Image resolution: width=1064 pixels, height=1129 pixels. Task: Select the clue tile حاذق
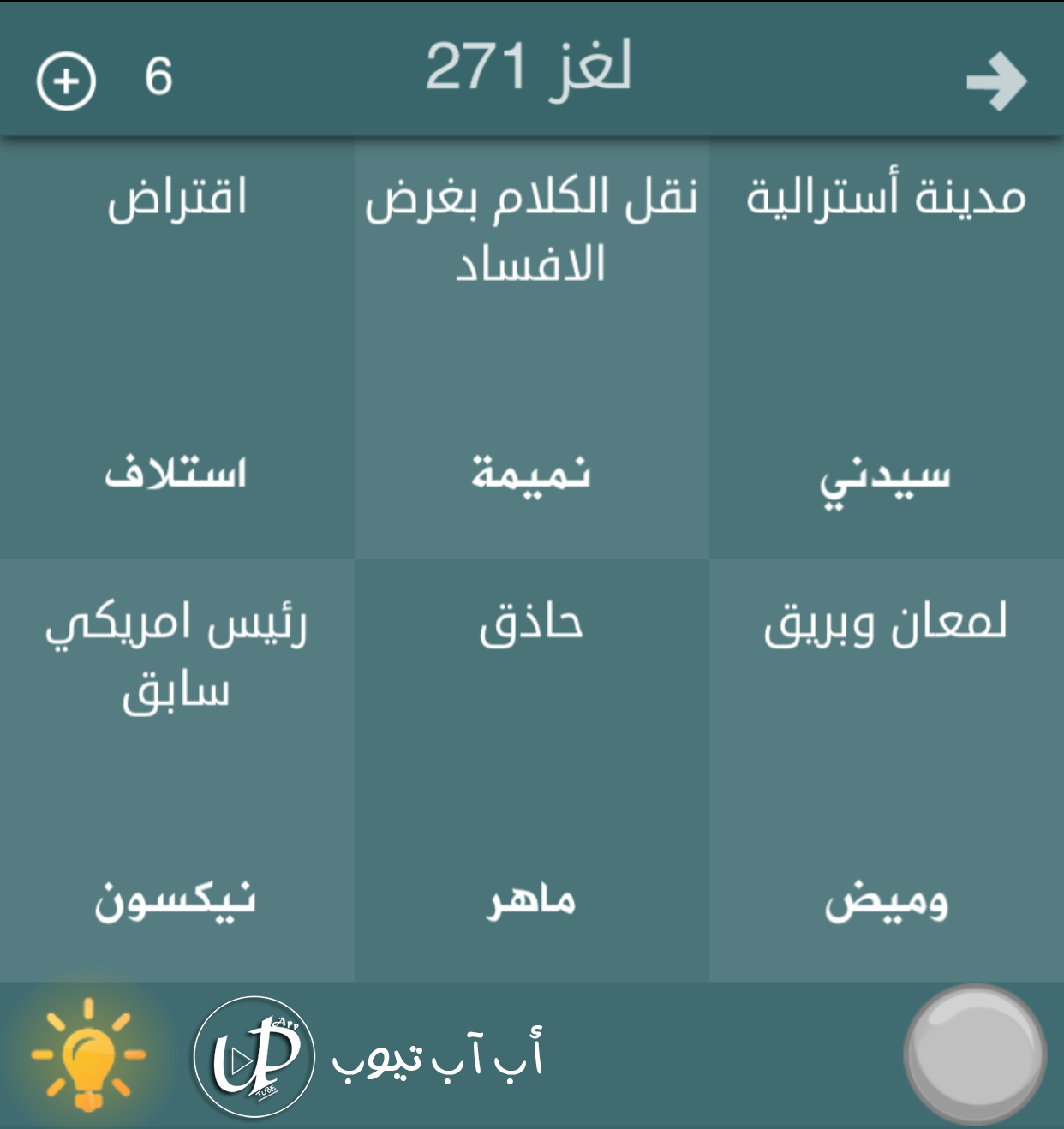531,770
